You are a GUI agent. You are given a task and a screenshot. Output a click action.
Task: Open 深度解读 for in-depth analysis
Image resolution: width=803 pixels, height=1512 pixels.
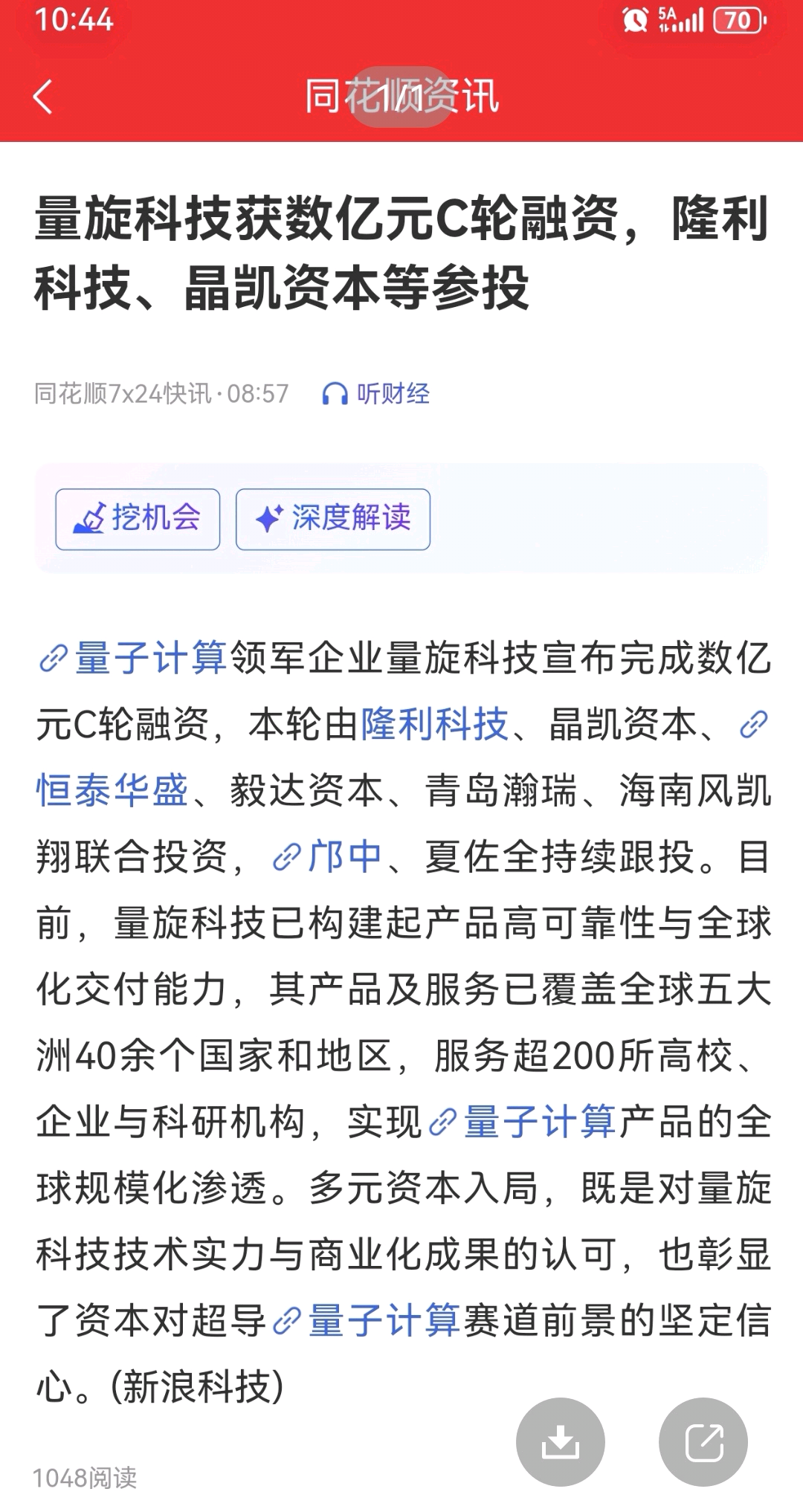333,519
